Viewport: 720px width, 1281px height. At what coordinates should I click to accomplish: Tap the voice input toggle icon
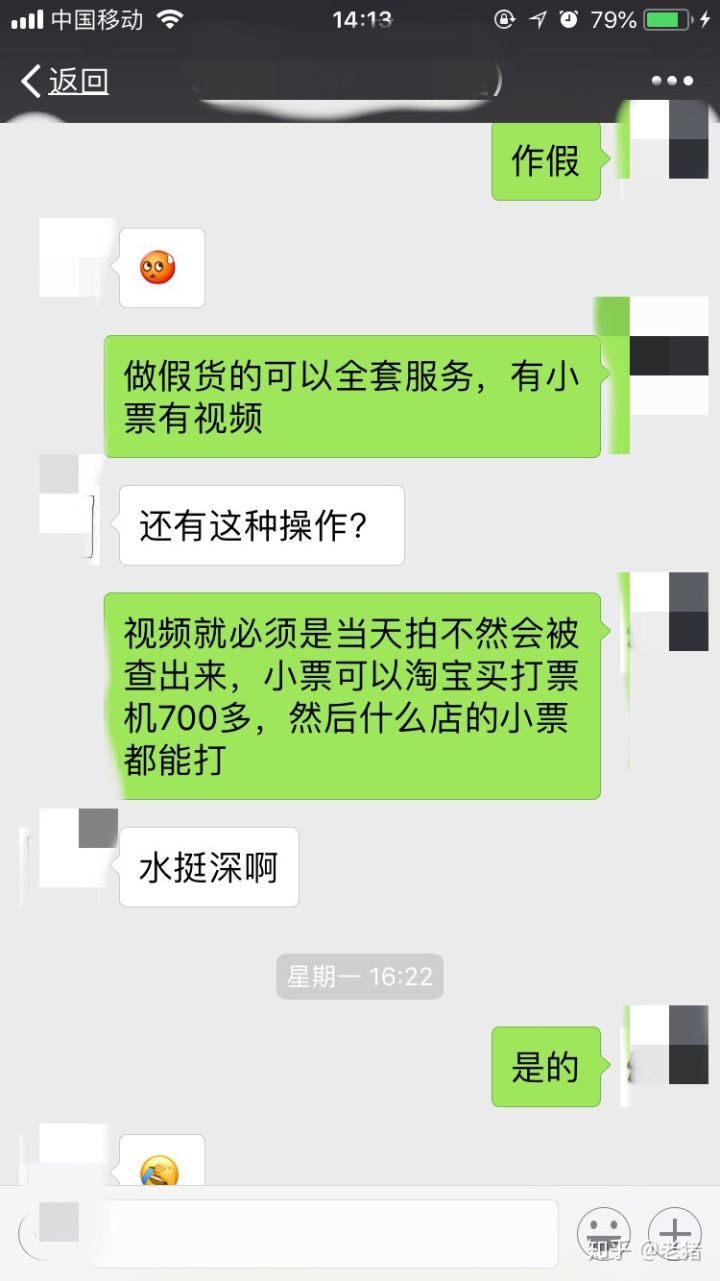tap(45, 1232)
